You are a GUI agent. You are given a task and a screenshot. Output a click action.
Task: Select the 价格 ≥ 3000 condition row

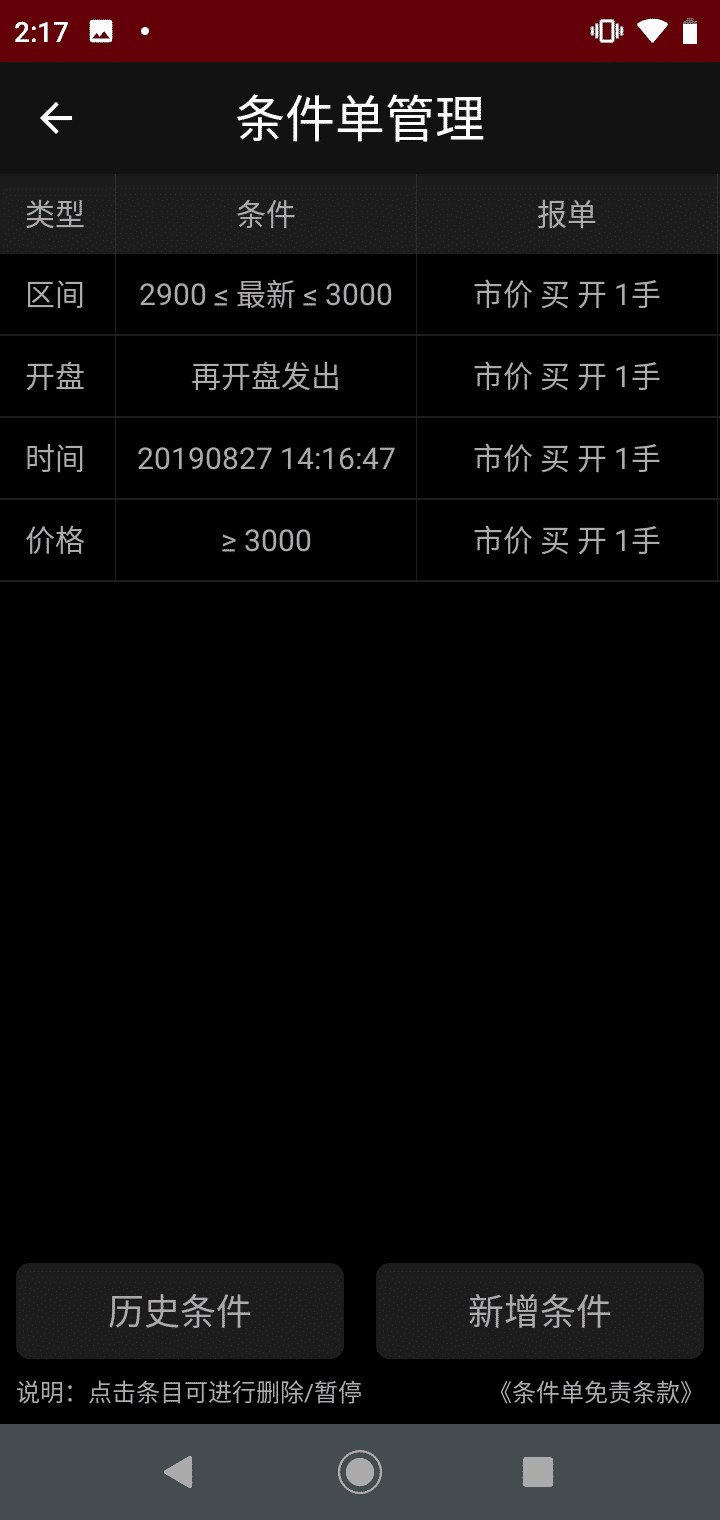360,541
